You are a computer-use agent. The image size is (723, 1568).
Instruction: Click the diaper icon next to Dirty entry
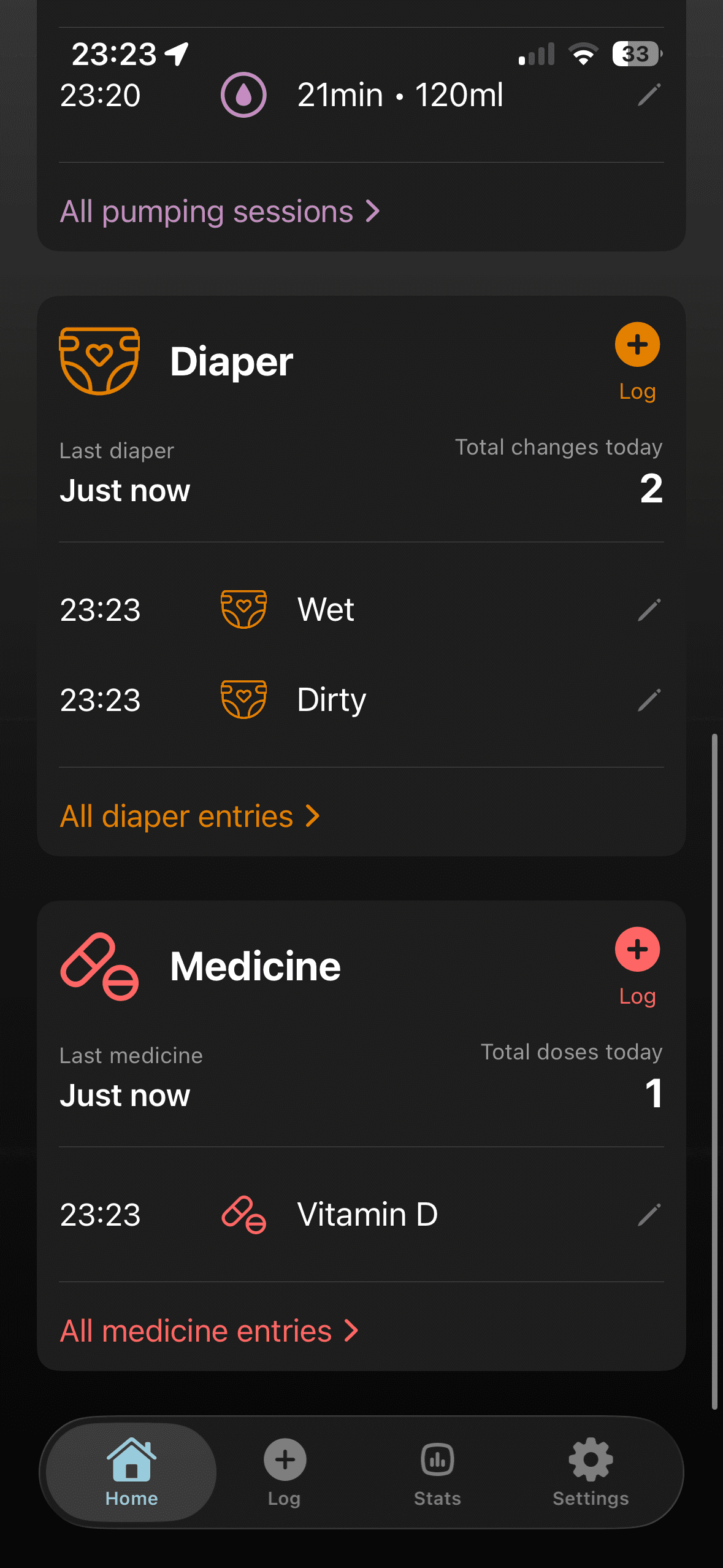(x=243, y=699)
